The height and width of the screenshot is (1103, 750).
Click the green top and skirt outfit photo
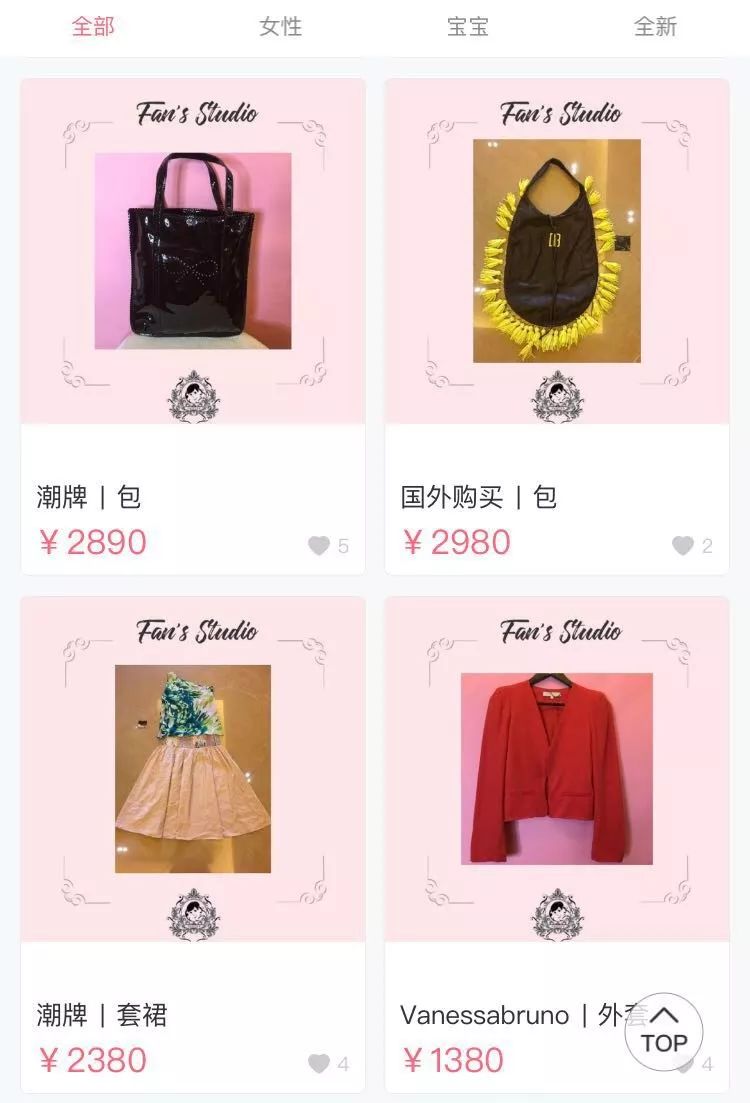(192, 769)
